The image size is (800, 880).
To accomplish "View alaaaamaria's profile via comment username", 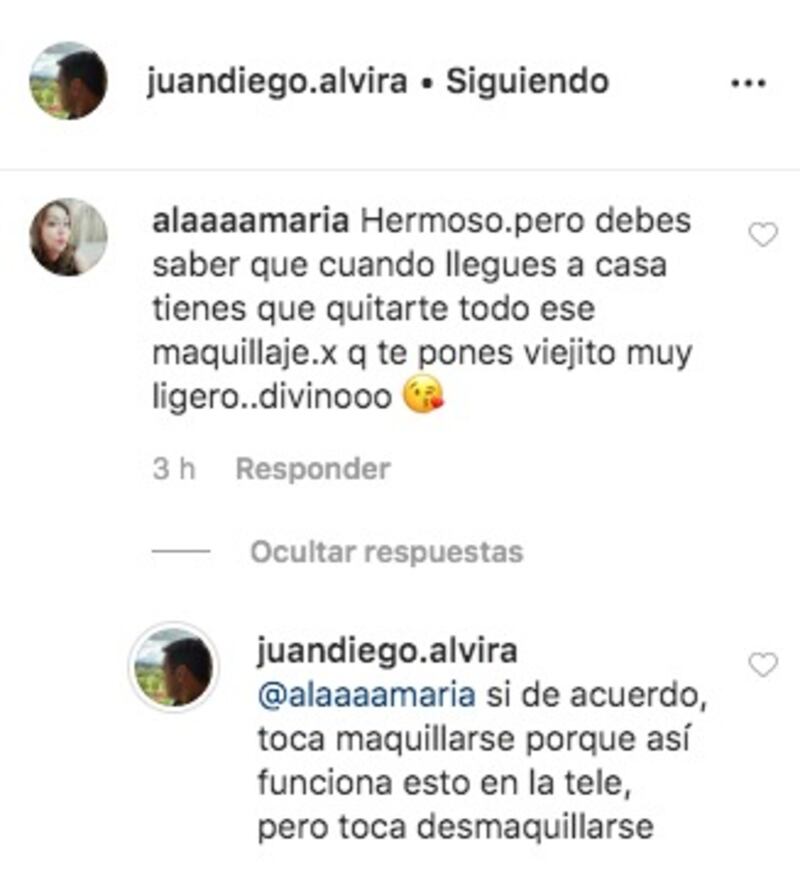I will point(248,222).
